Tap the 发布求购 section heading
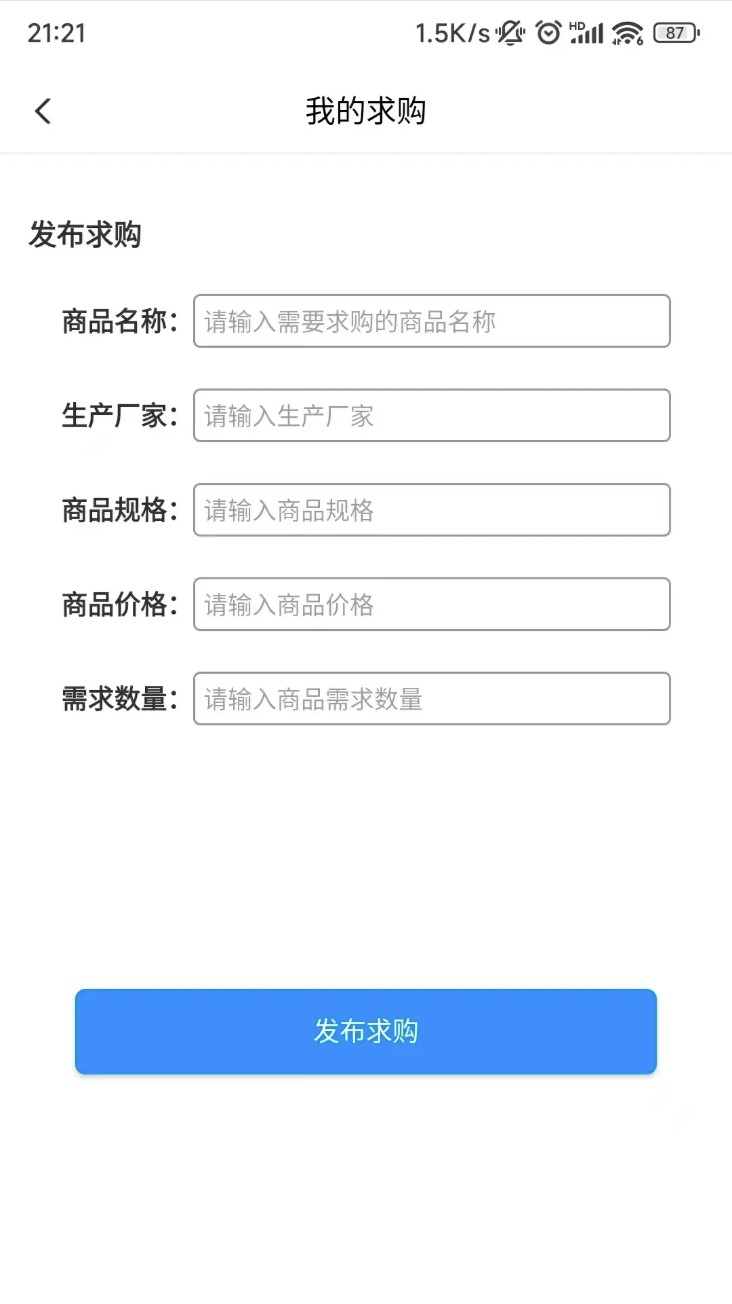The image size is (732, 1304). tap(84, 235)
